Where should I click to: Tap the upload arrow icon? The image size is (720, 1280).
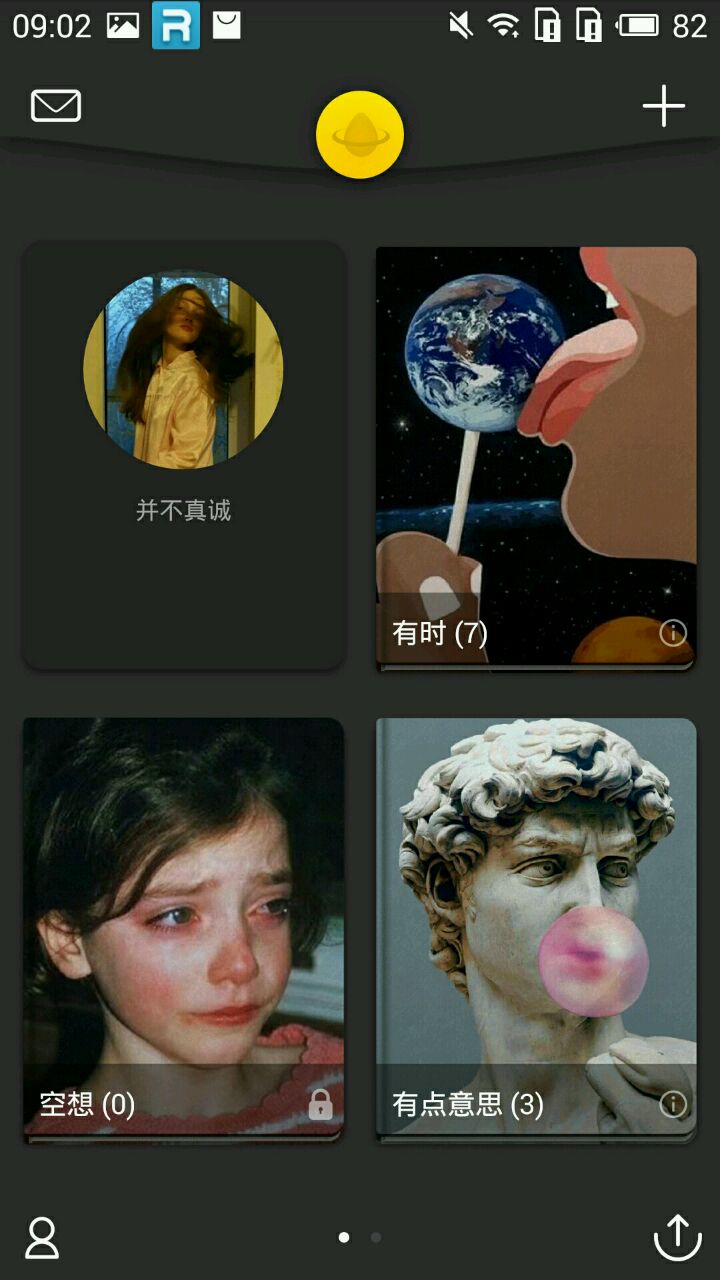(x=677, y=1238)
